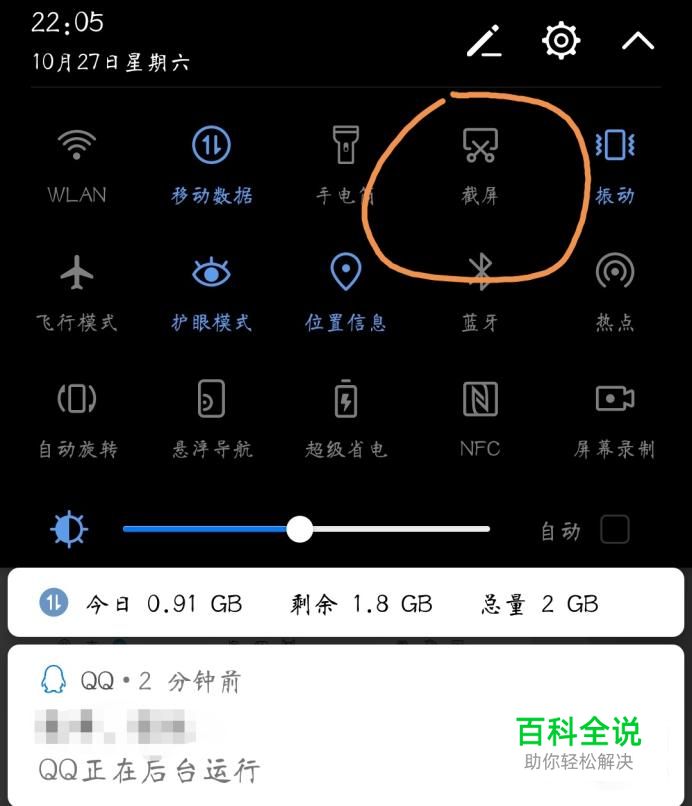Edit the quick settings tiles

(x=484, y=41)
